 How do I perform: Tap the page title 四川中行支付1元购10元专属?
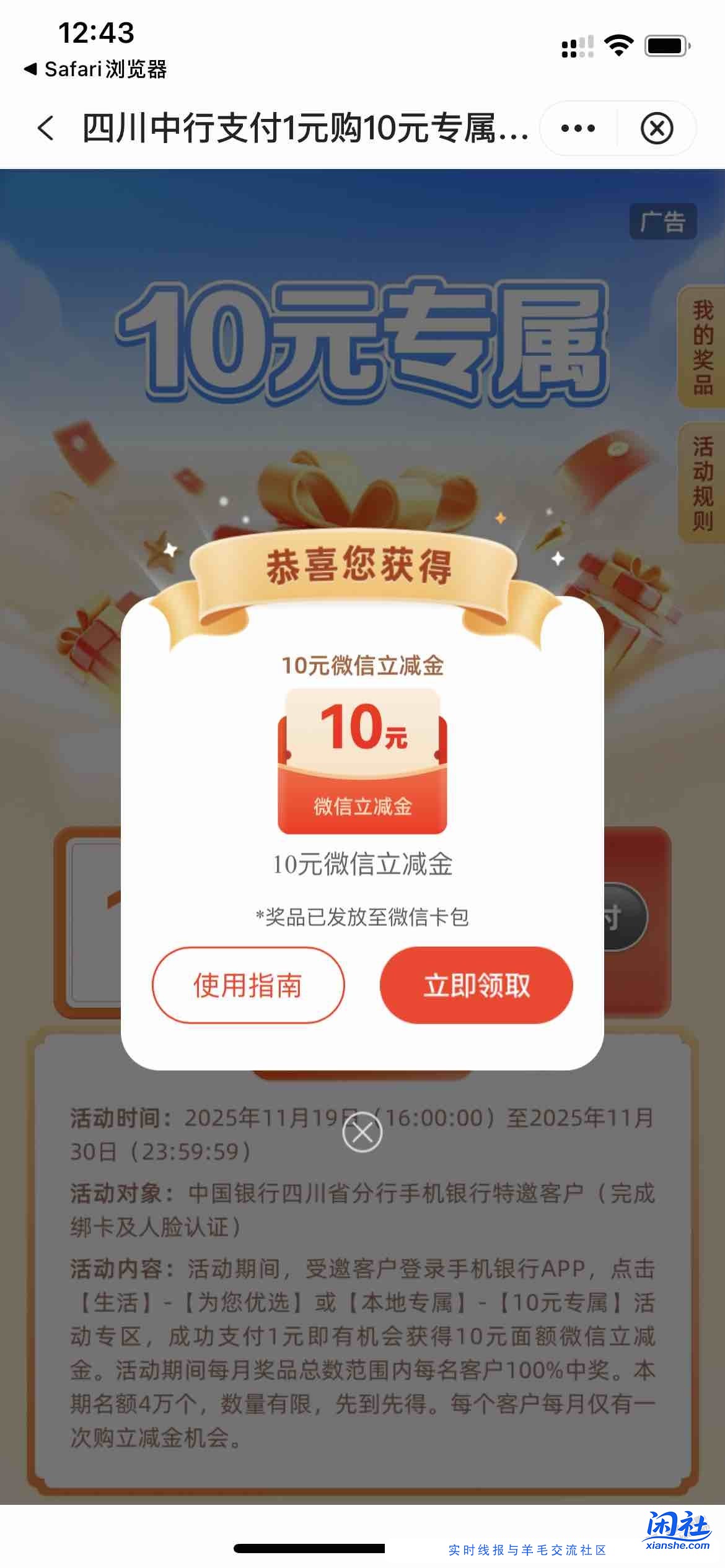(304, 128)
